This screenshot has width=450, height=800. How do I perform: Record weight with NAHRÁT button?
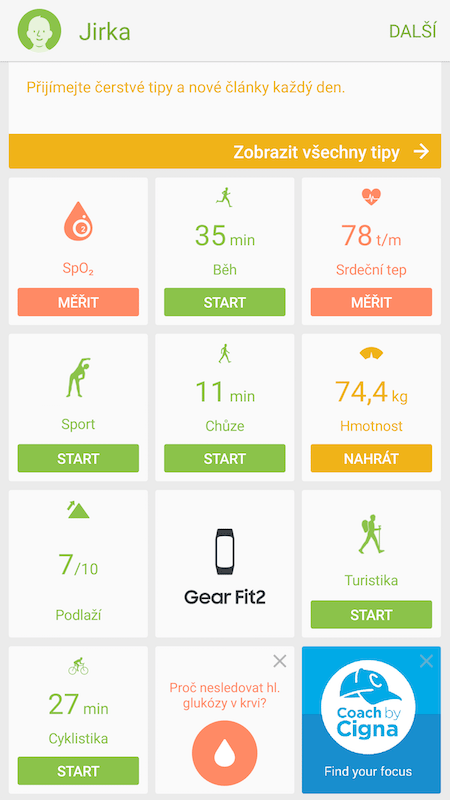click(x=371, y=458)
